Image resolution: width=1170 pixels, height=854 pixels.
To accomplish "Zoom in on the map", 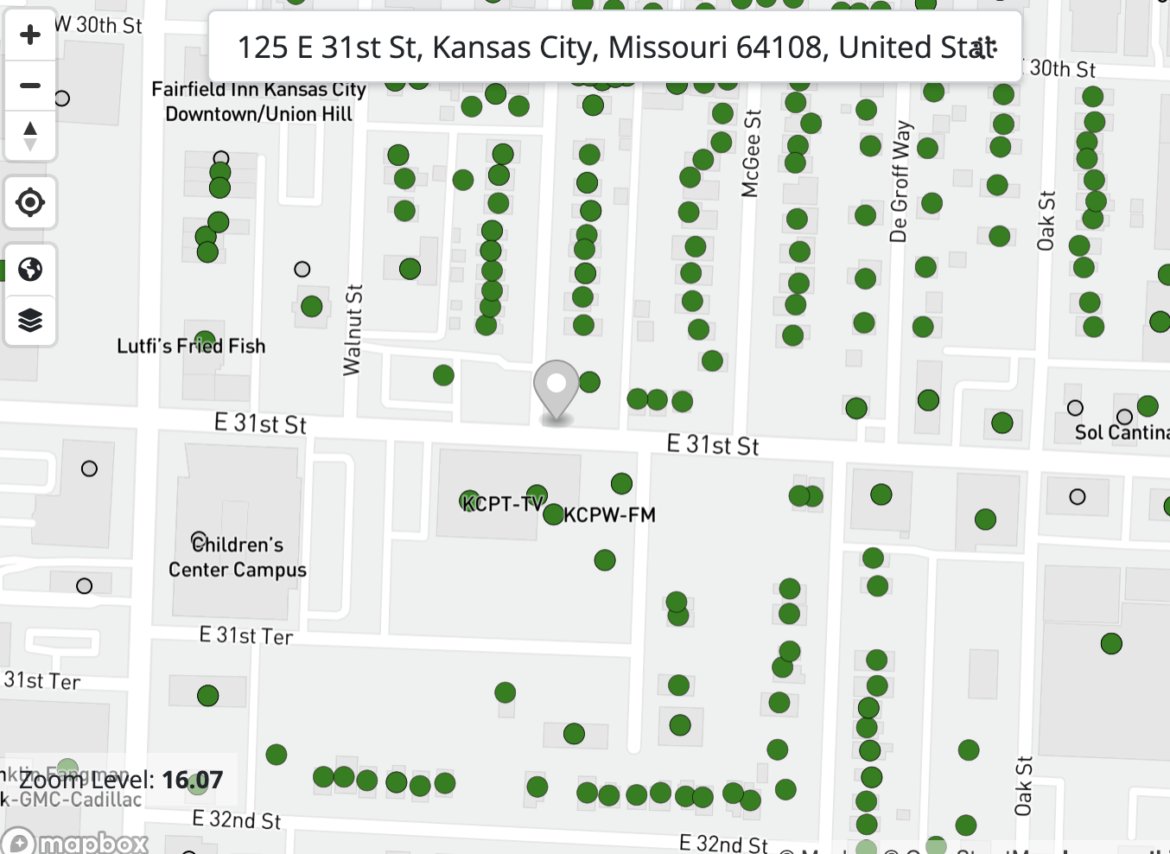I will pos(30,35).
